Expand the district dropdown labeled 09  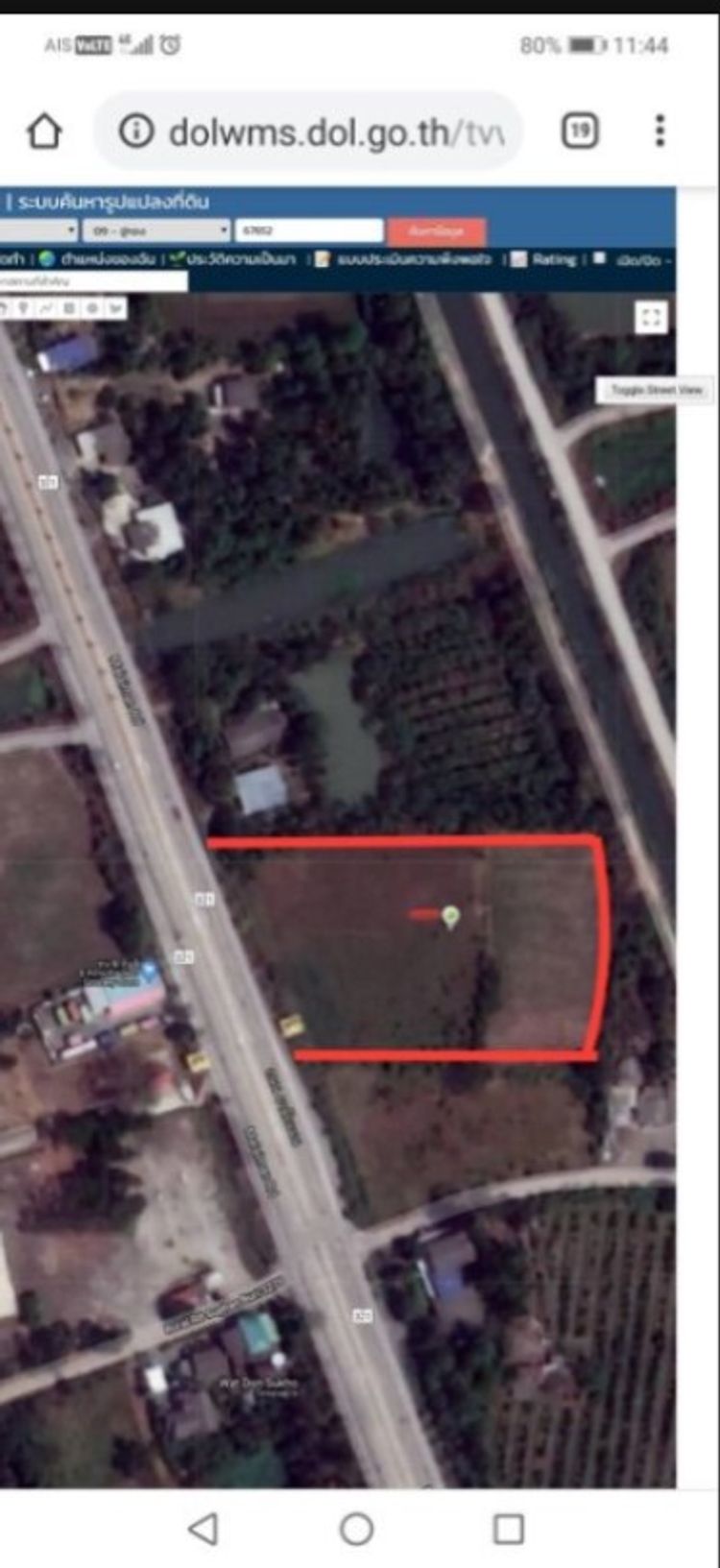click(x=156, y=230)
